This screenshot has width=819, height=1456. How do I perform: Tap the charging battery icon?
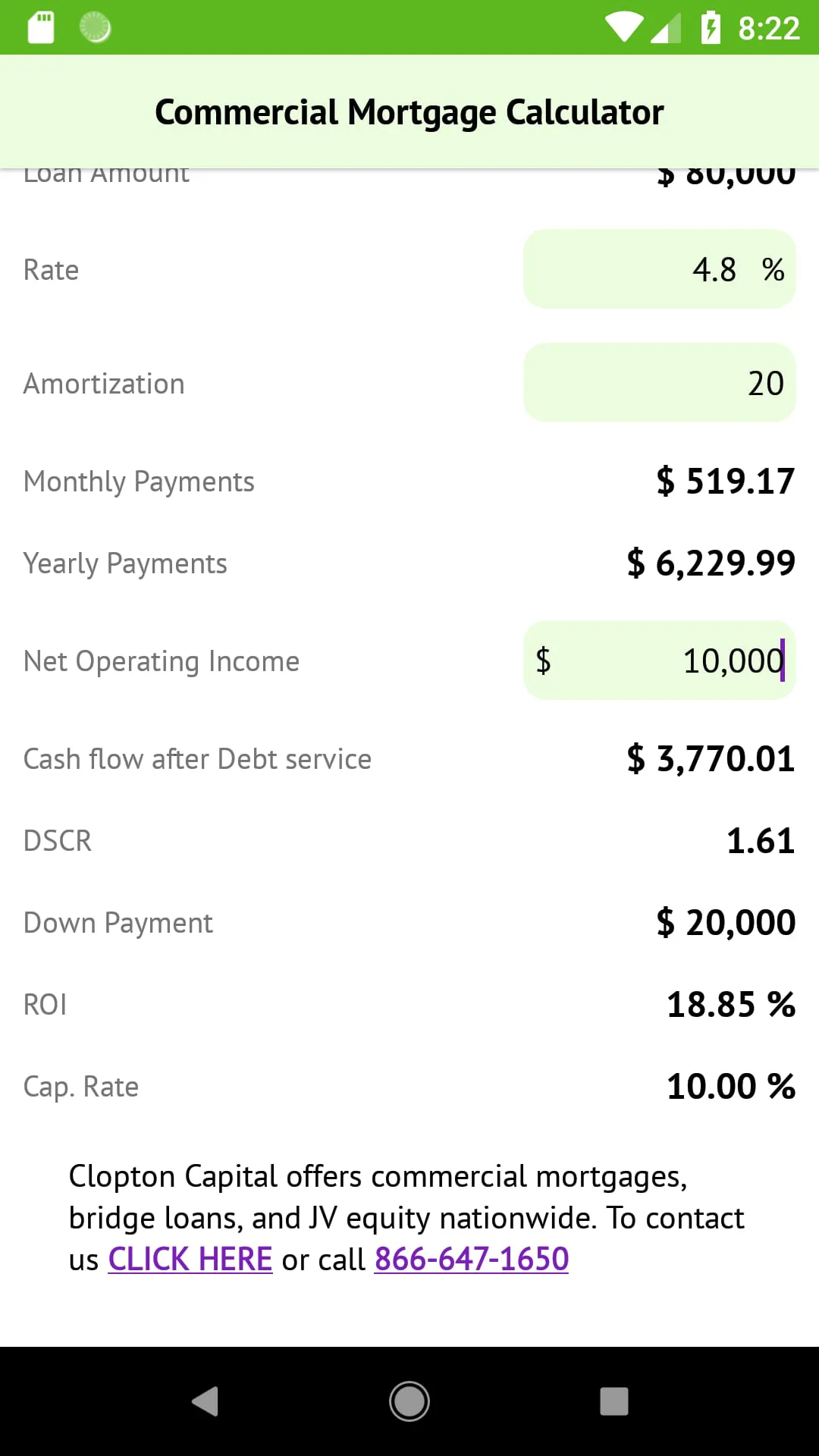pyautogui.click(x=711, y=27)
